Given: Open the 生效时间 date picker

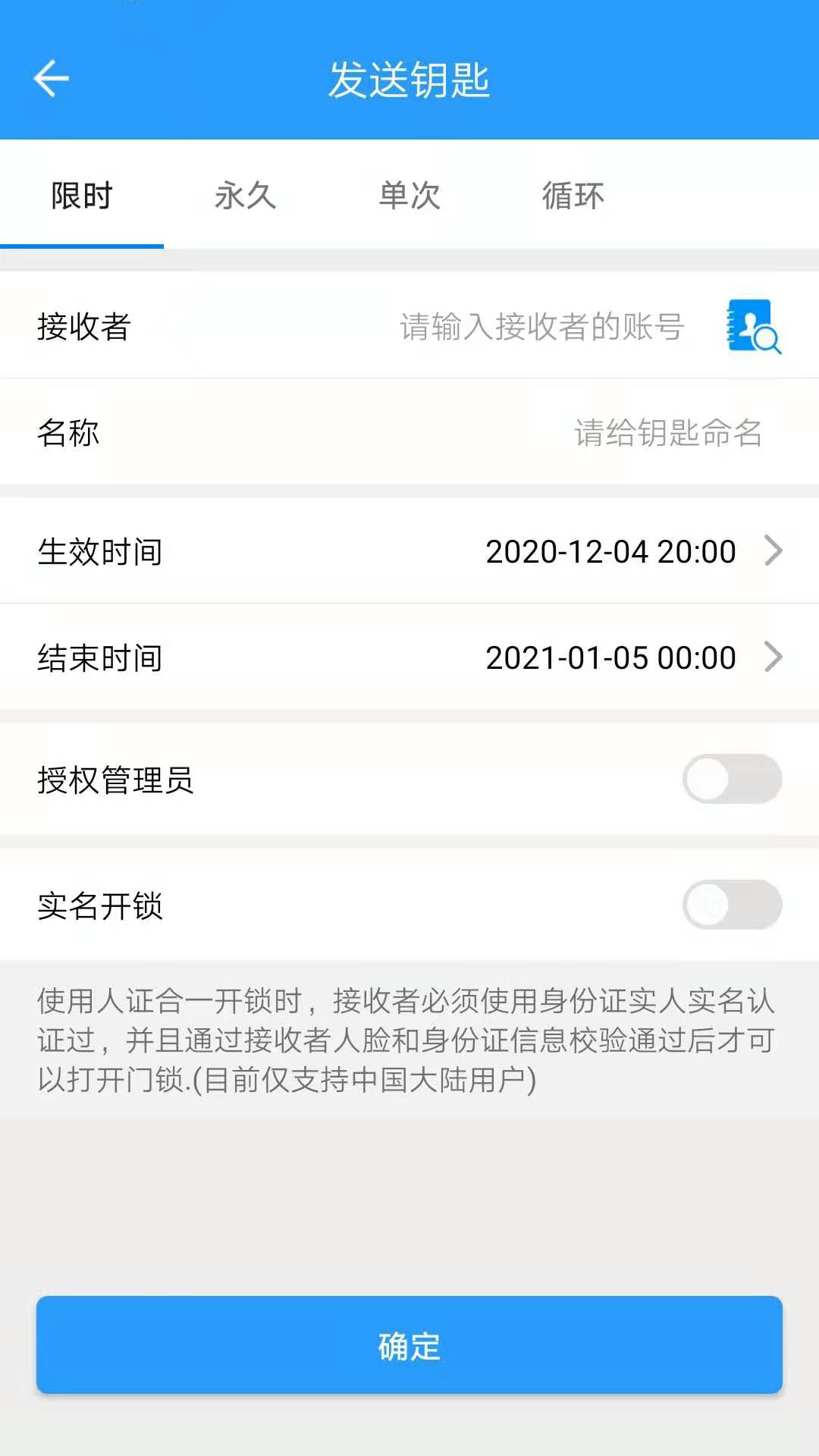Looking at the screenshot, I should pos(409,551).
